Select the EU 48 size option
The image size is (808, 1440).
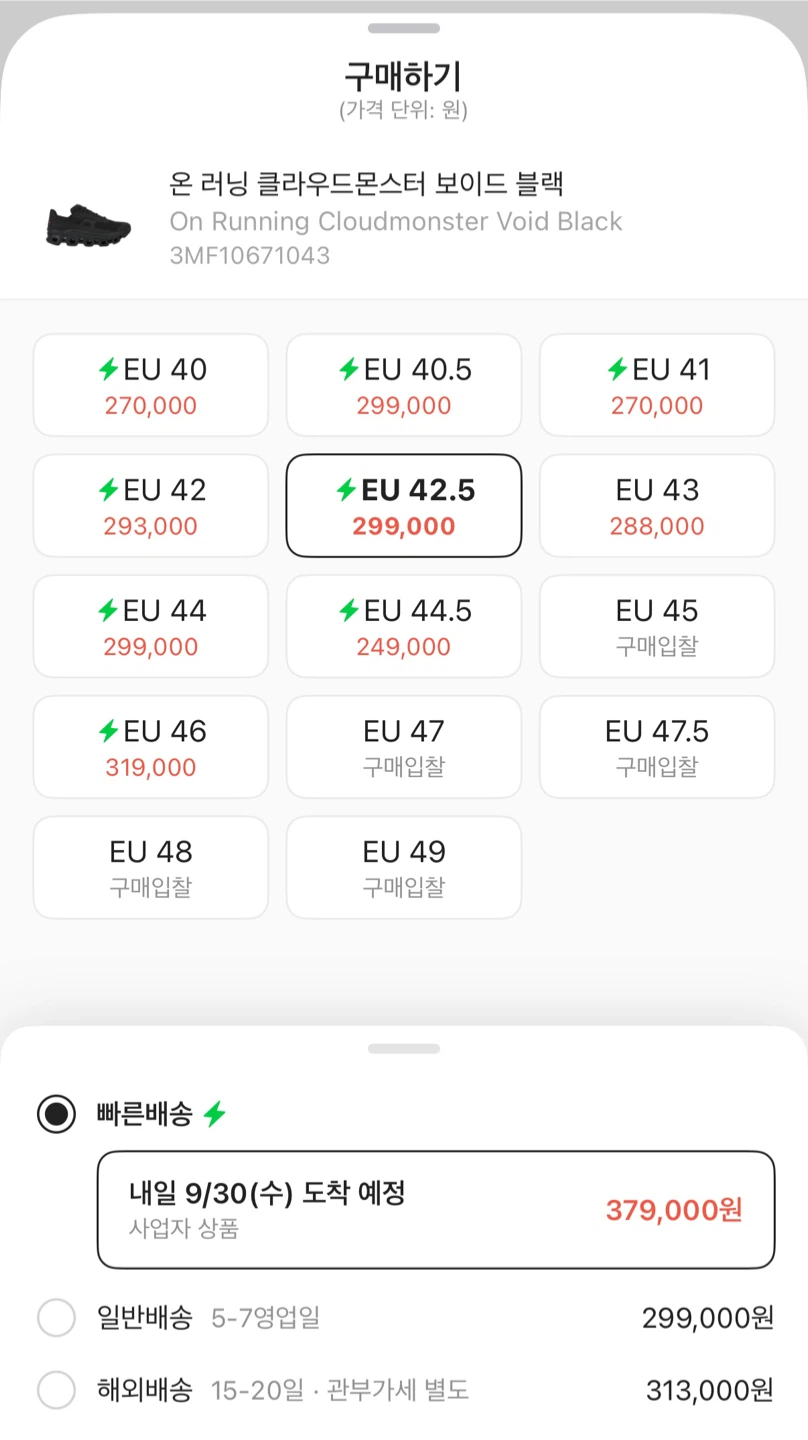coord(151,868)
